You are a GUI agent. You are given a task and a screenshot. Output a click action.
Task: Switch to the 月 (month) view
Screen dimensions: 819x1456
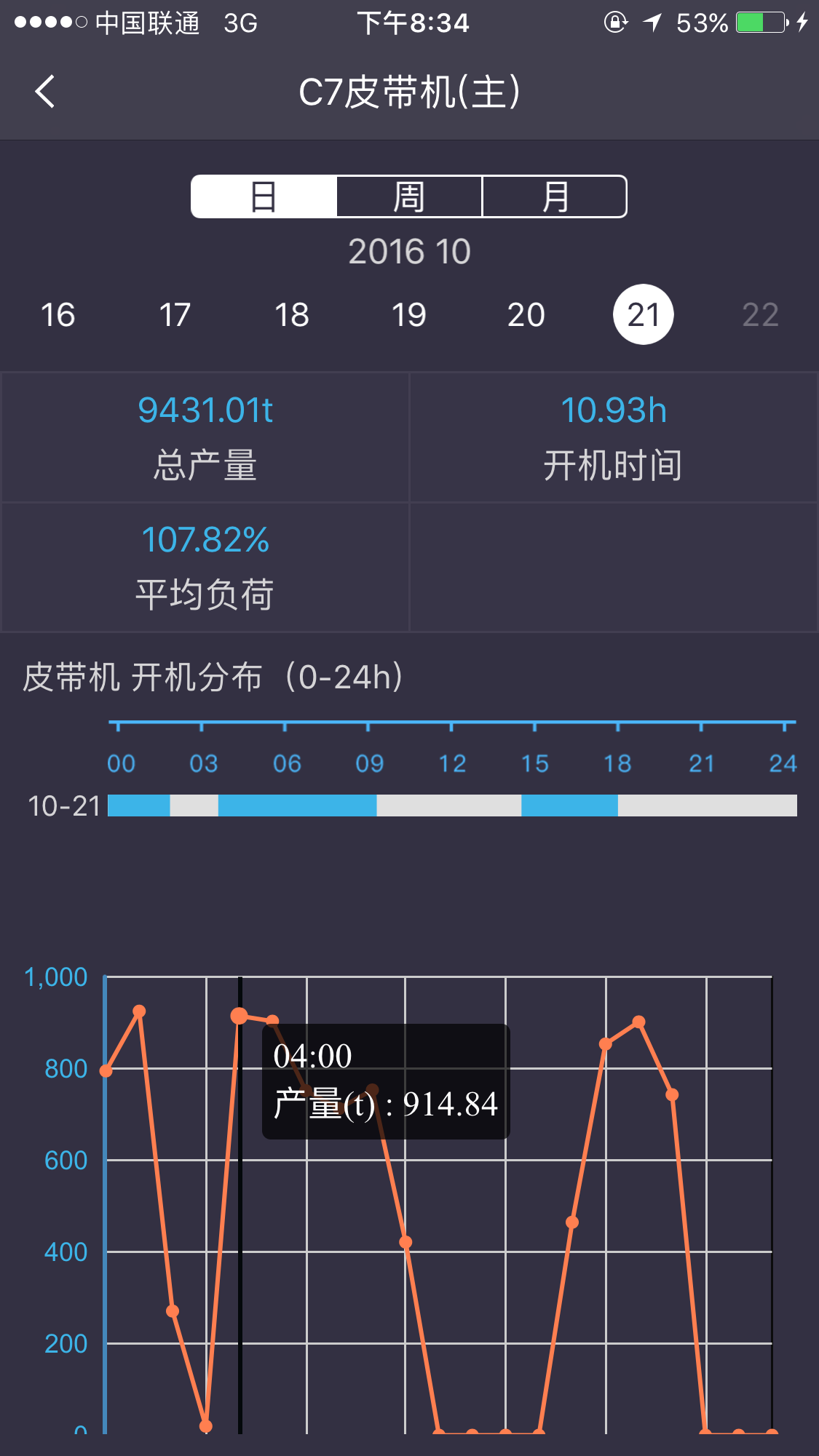555,196
